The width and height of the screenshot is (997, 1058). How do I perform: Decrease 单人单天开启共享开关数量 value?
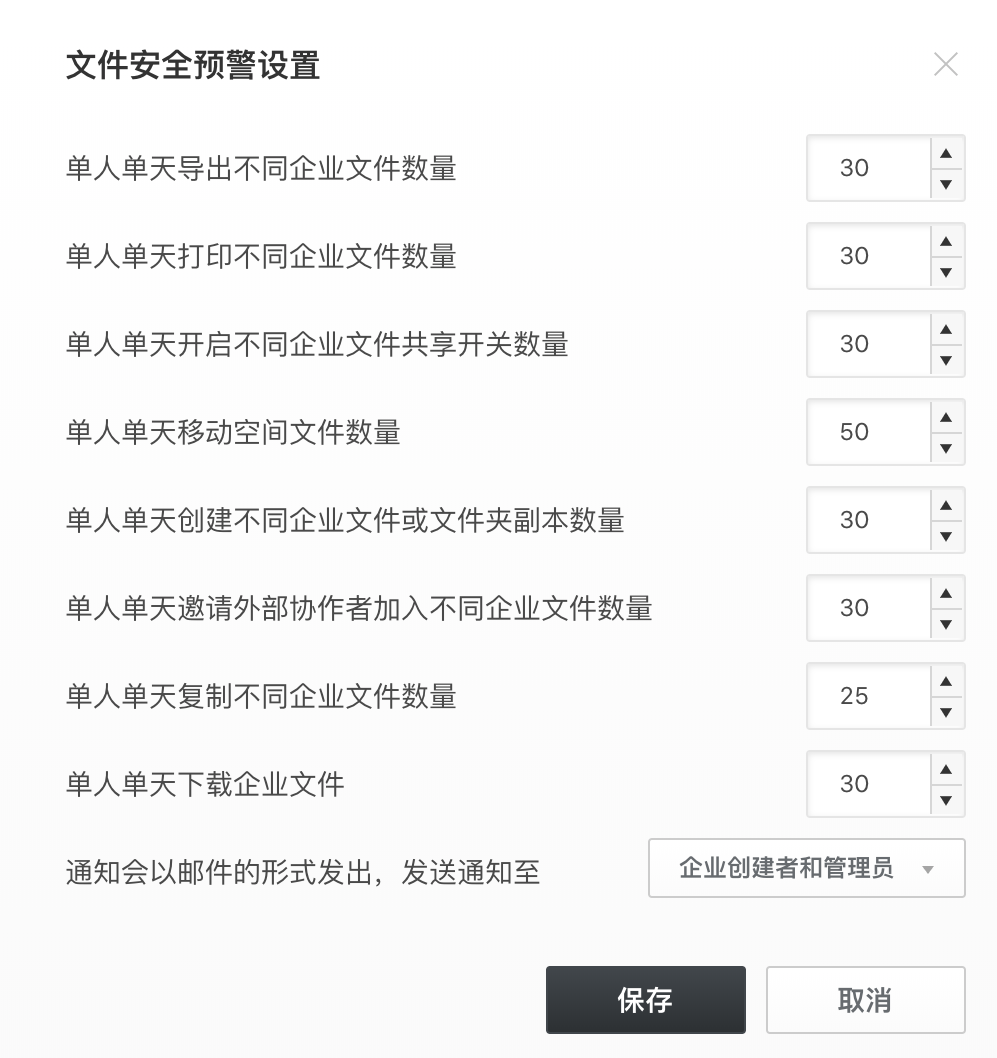click(946, 359)
